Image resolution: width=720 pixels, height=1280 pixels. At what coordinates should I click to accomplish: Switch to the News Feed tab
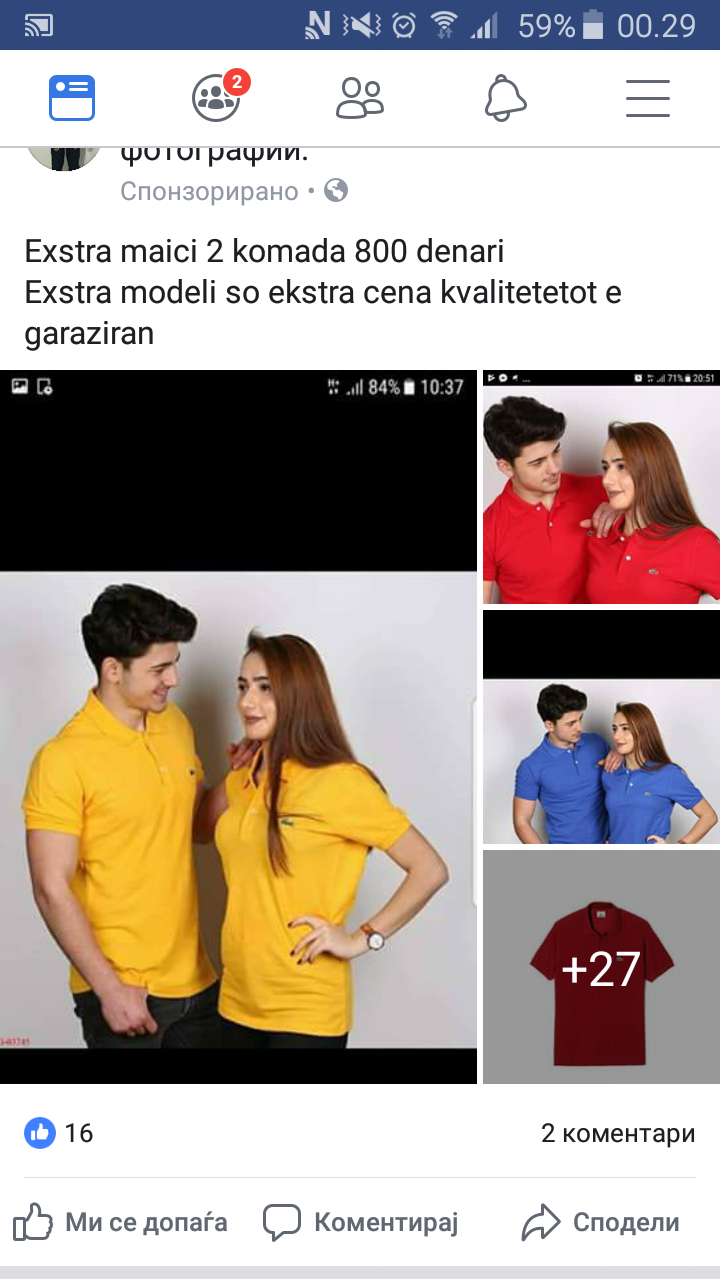pyautogui.click(x=72, y=98)
